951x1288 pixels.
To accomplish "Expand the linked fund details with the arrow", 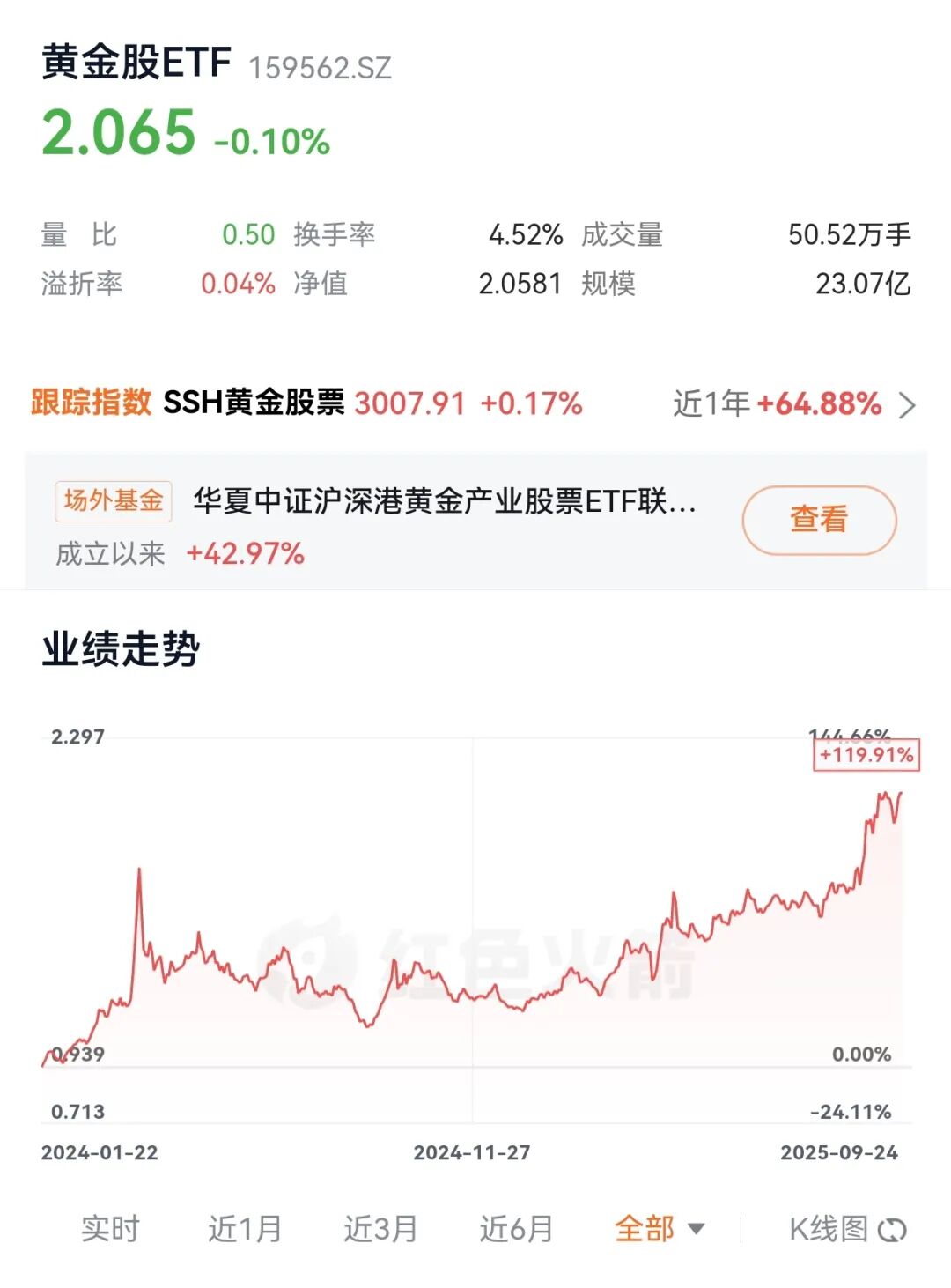I will pyautogui.click(x=907, y=404).
